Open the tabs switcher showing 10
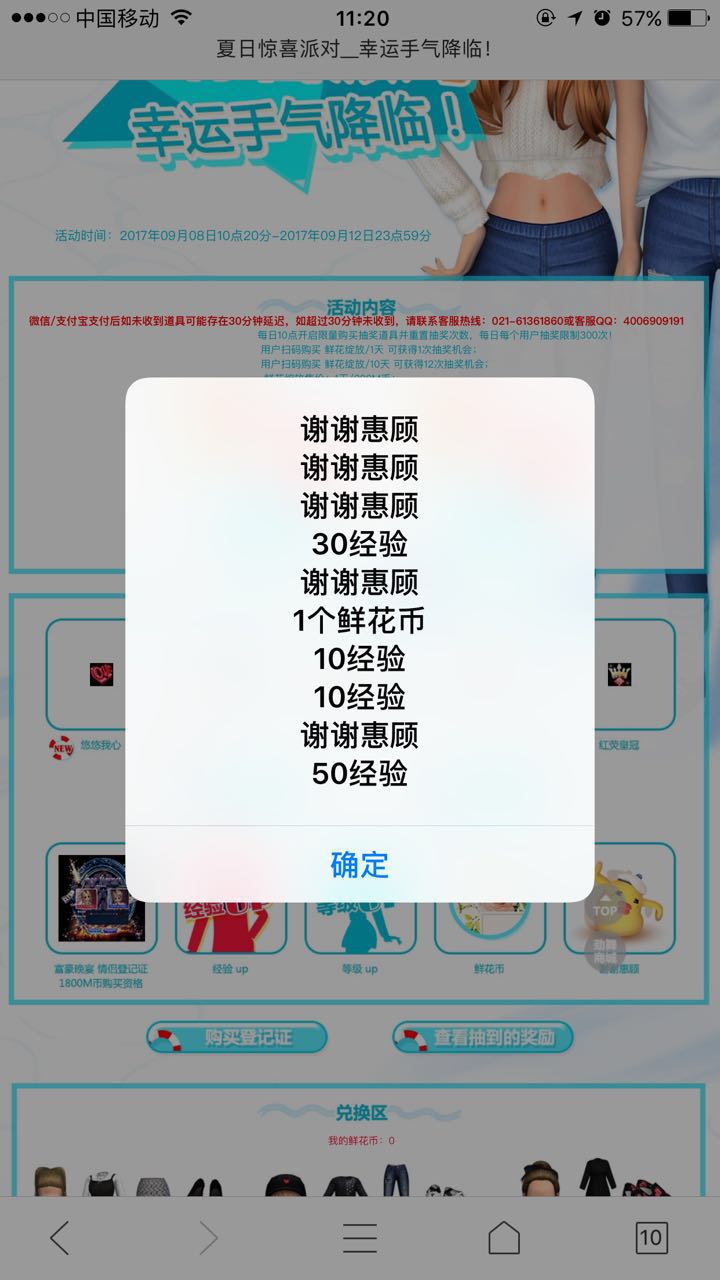This screenshot has height=1280, width=720. [651, 1238]
